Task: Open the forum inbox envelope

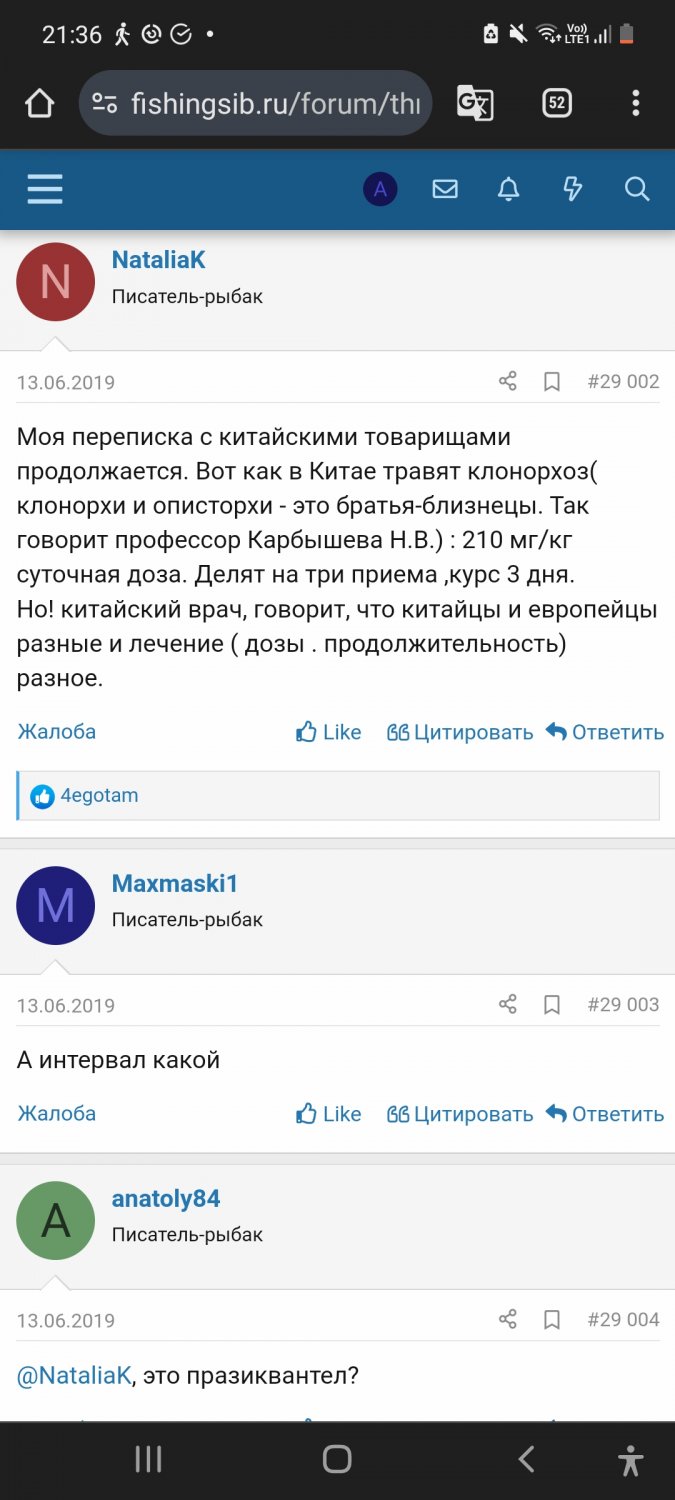Action: click(x=445, y=189)
